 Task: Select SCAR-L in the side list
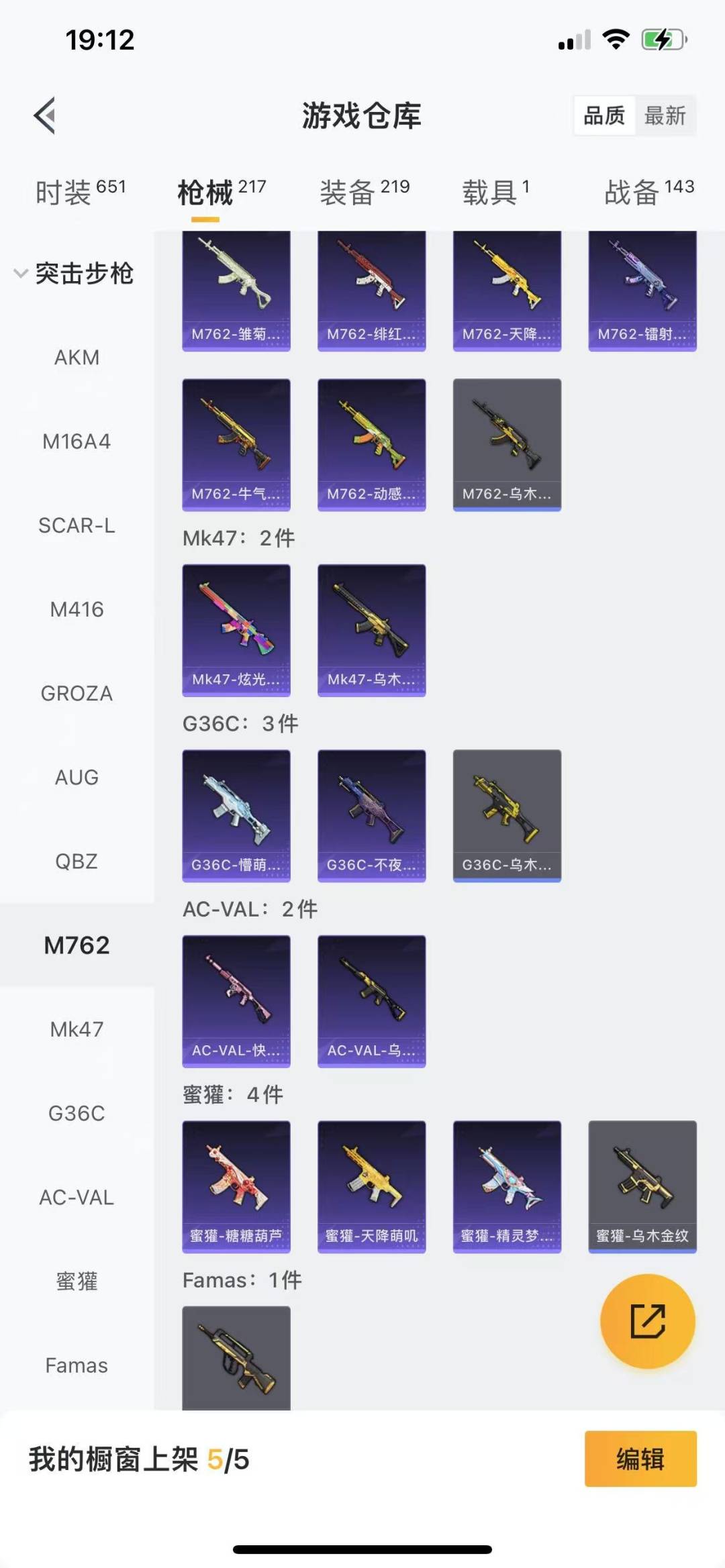77,525
